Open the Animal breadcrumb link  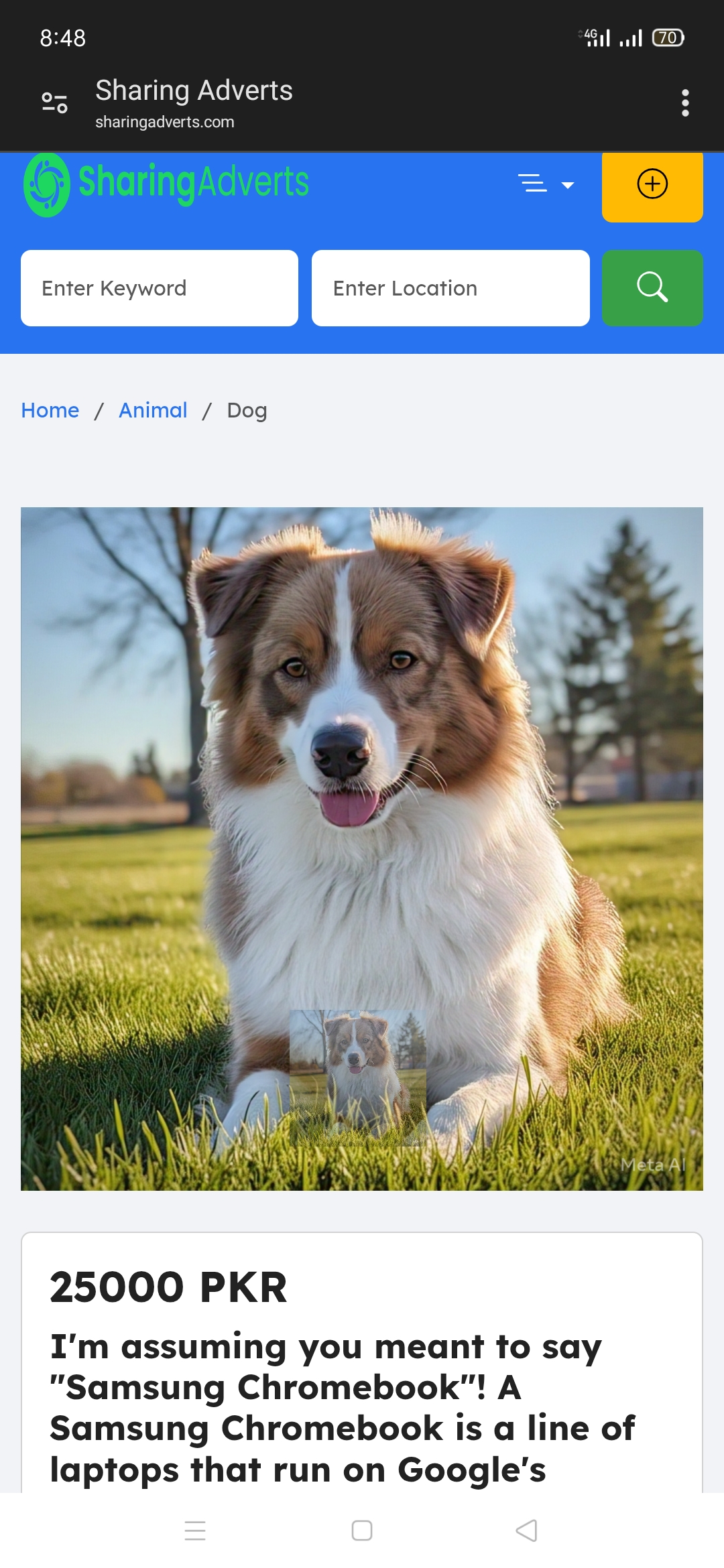pyautogui.click(x=153, y=410)
